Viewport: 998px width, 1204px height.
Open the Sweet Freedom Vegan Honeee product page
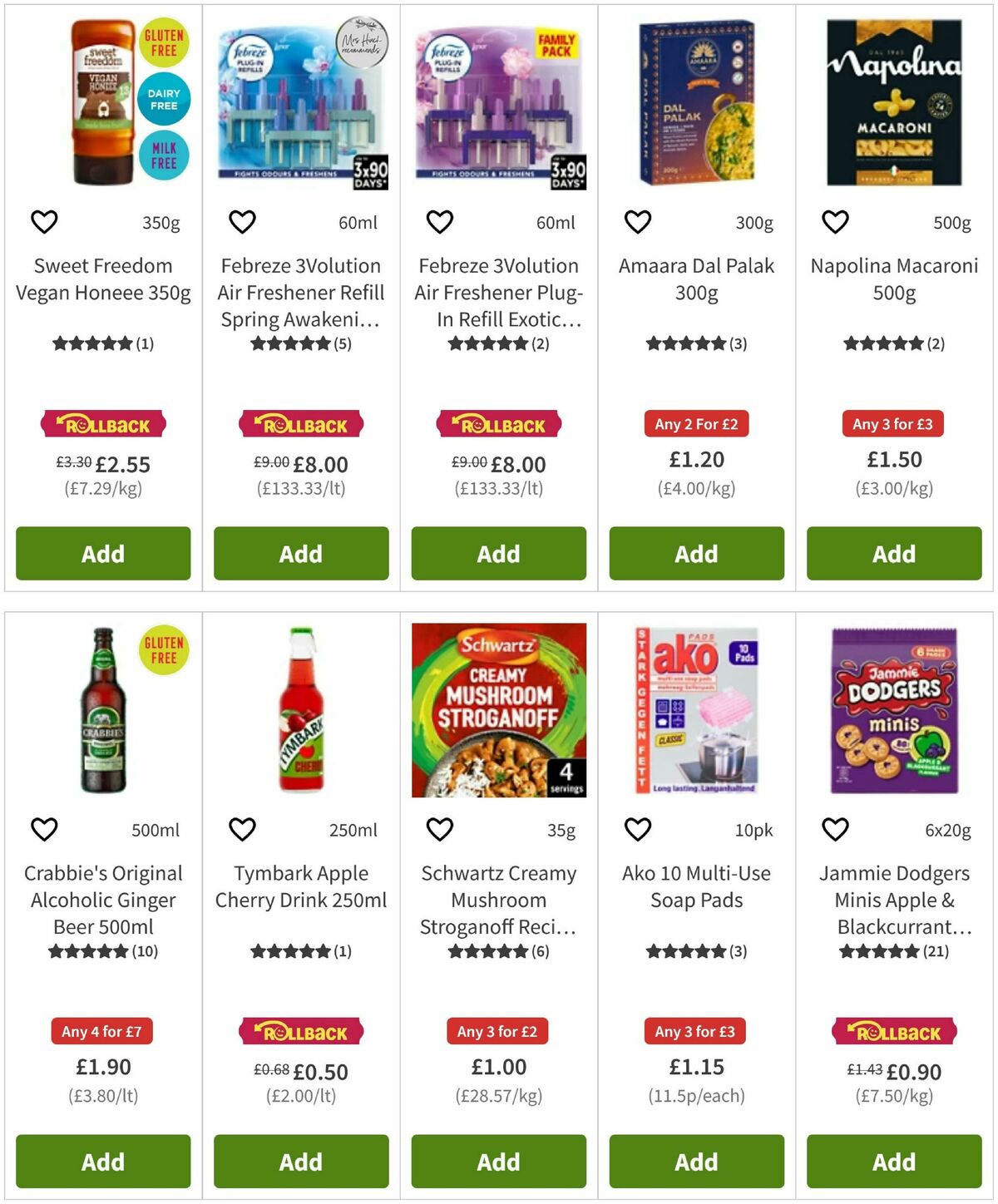click(102, 279)
